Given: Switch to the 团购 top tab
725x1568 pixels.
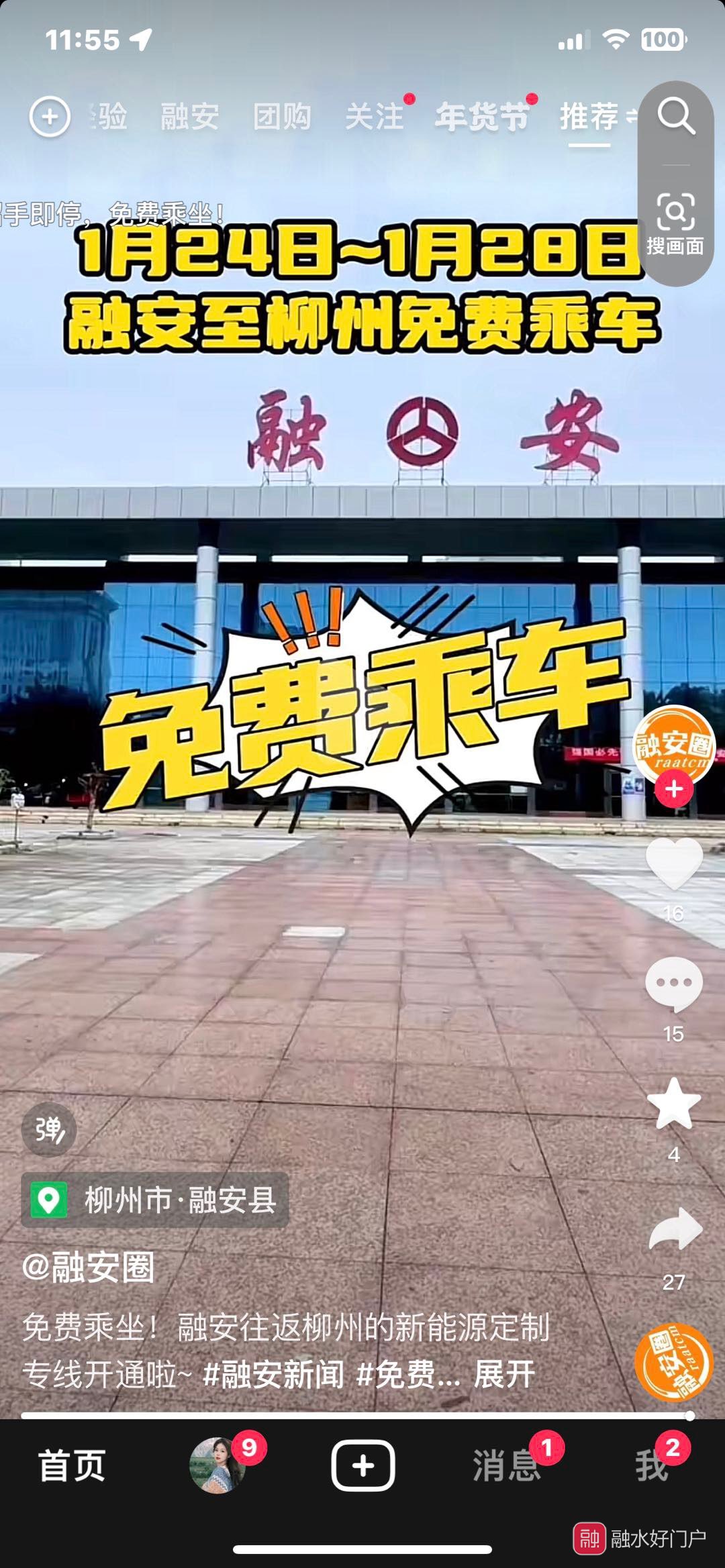Looking at the screenshot, I should [282, 117].
